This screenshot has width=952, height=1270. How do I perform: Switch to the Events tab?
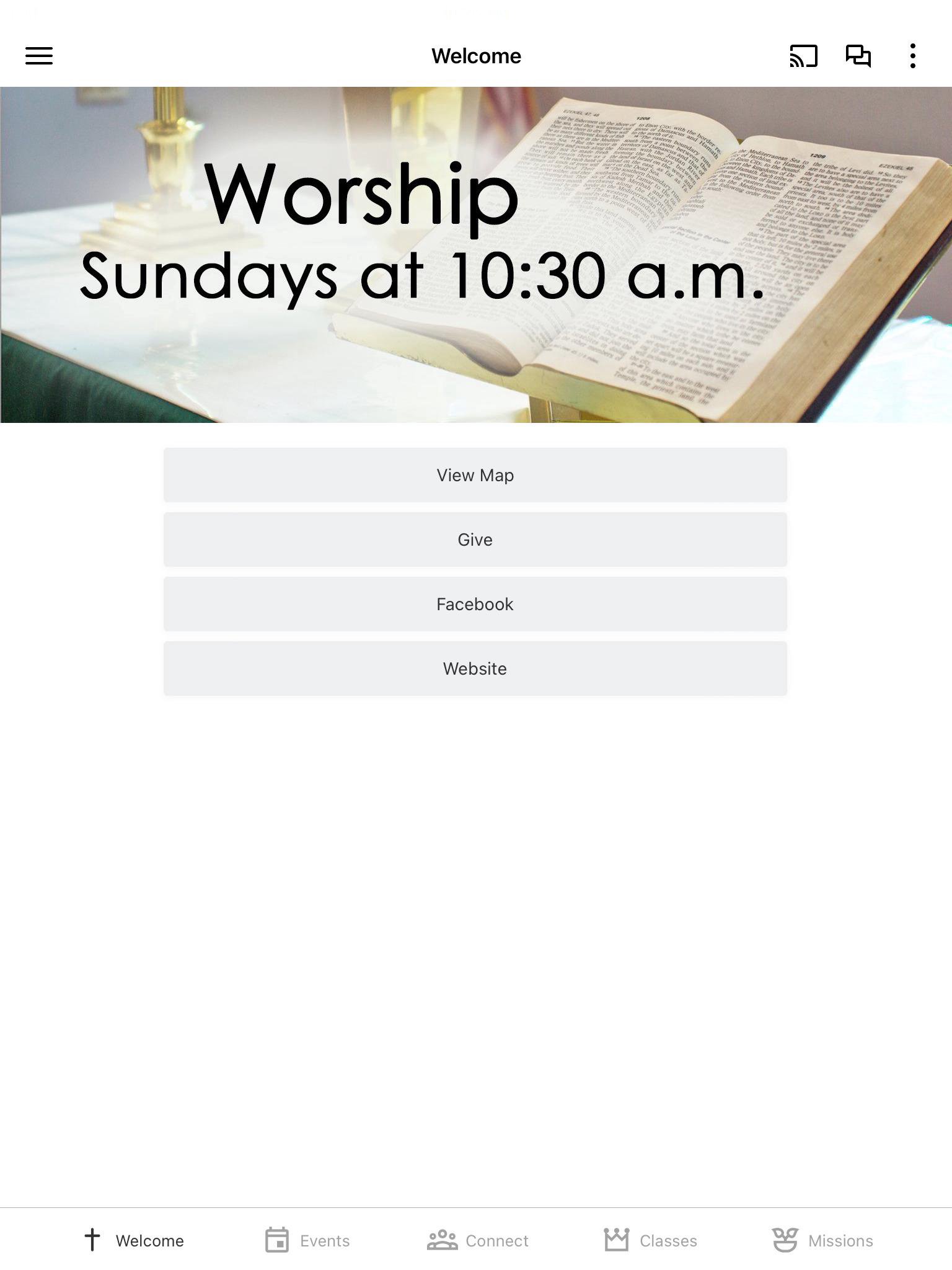pyautogui.click(x=307, y=1240)
